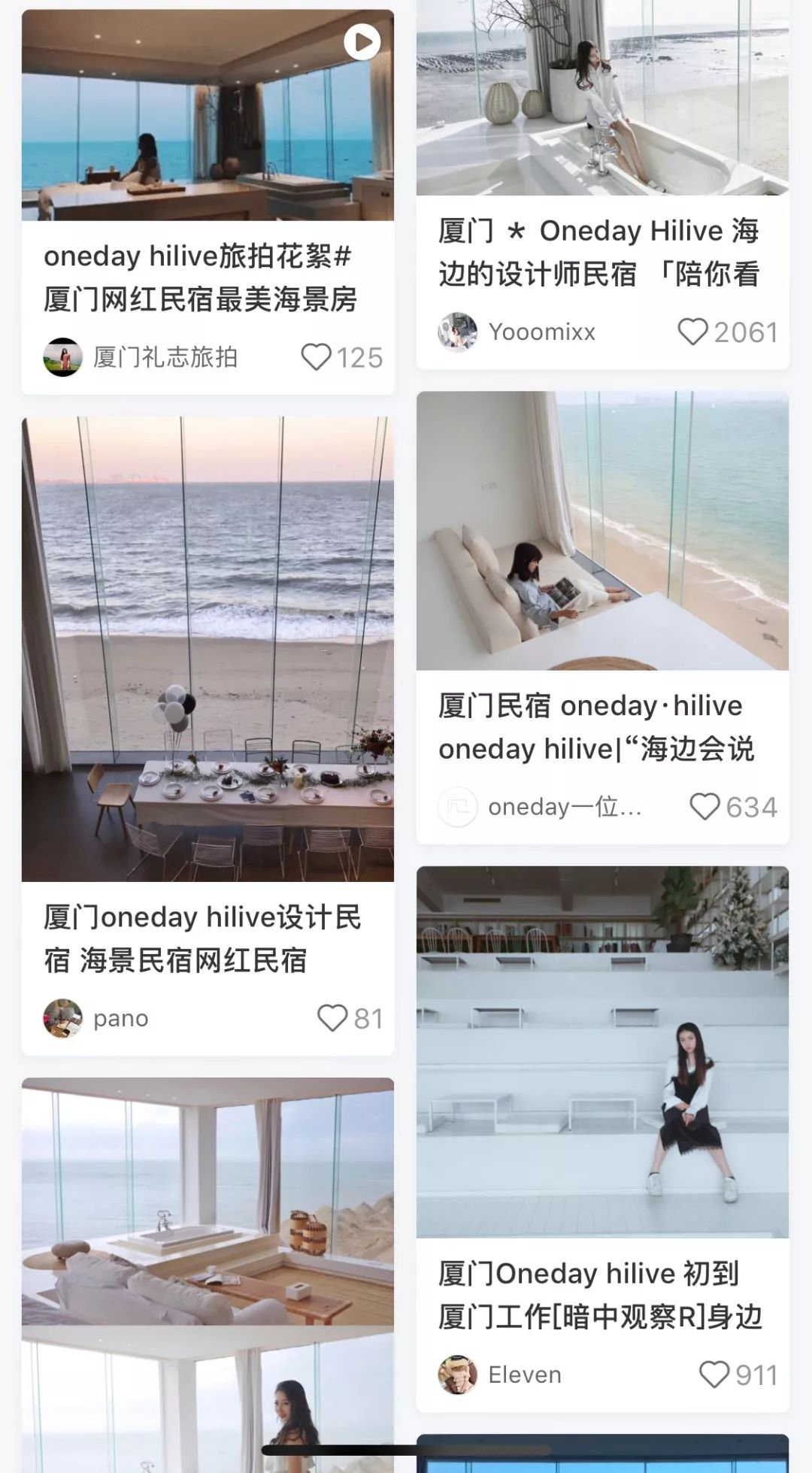Like pano's post with 81 likes
Image resolution: width=812 pixels, height=1473 pixels.
pyautogui.click(x=332, y=1018)
